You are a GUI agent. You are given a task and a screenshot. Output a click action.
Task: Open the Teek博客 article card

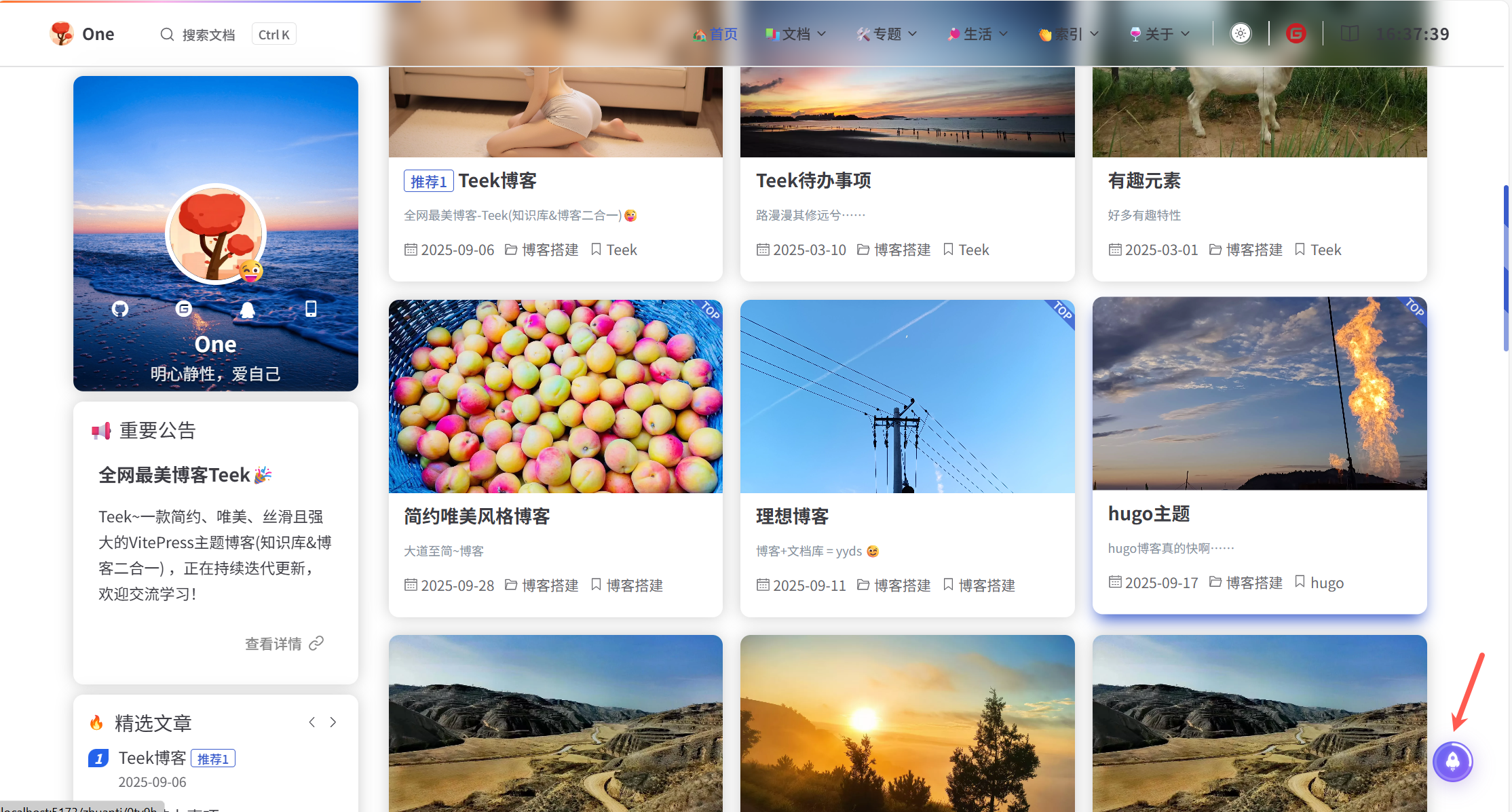point(497,181)
